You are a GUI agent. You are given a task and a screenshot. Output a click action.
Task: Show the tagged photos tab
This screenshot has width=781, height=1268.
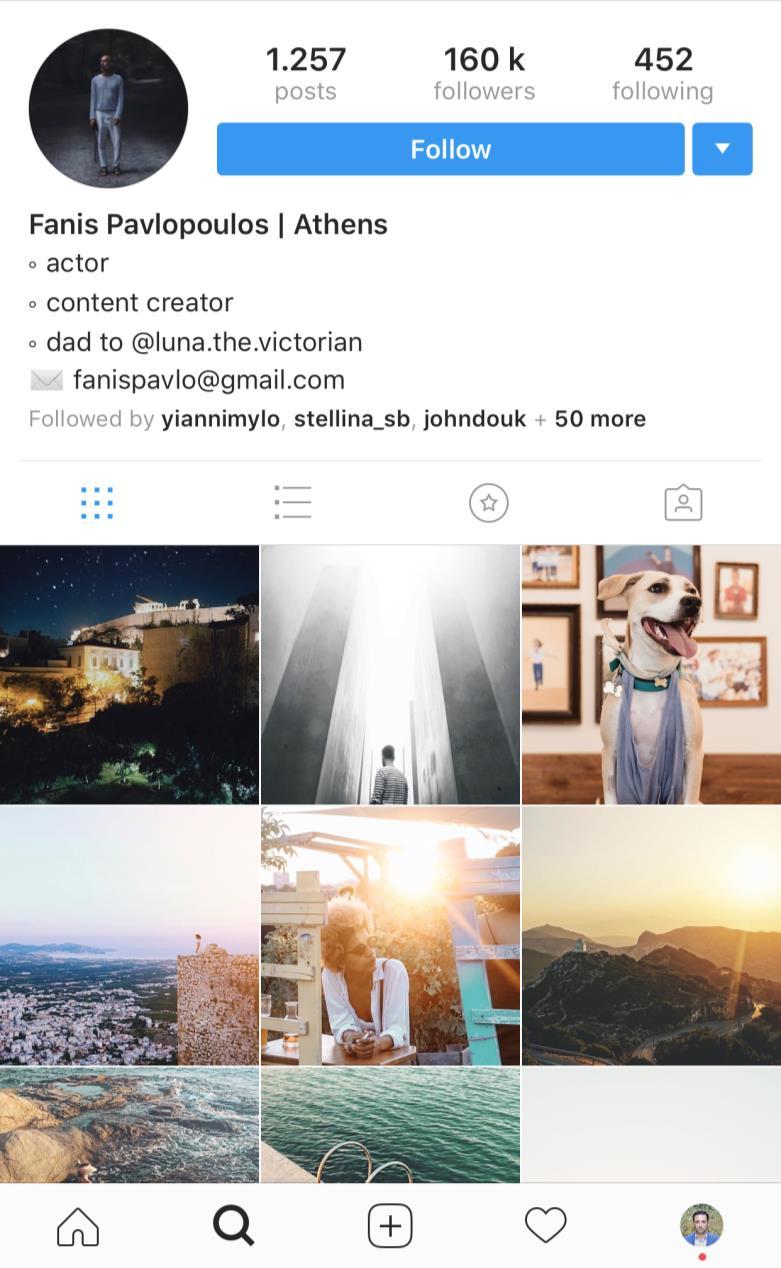tap(683, 503)
